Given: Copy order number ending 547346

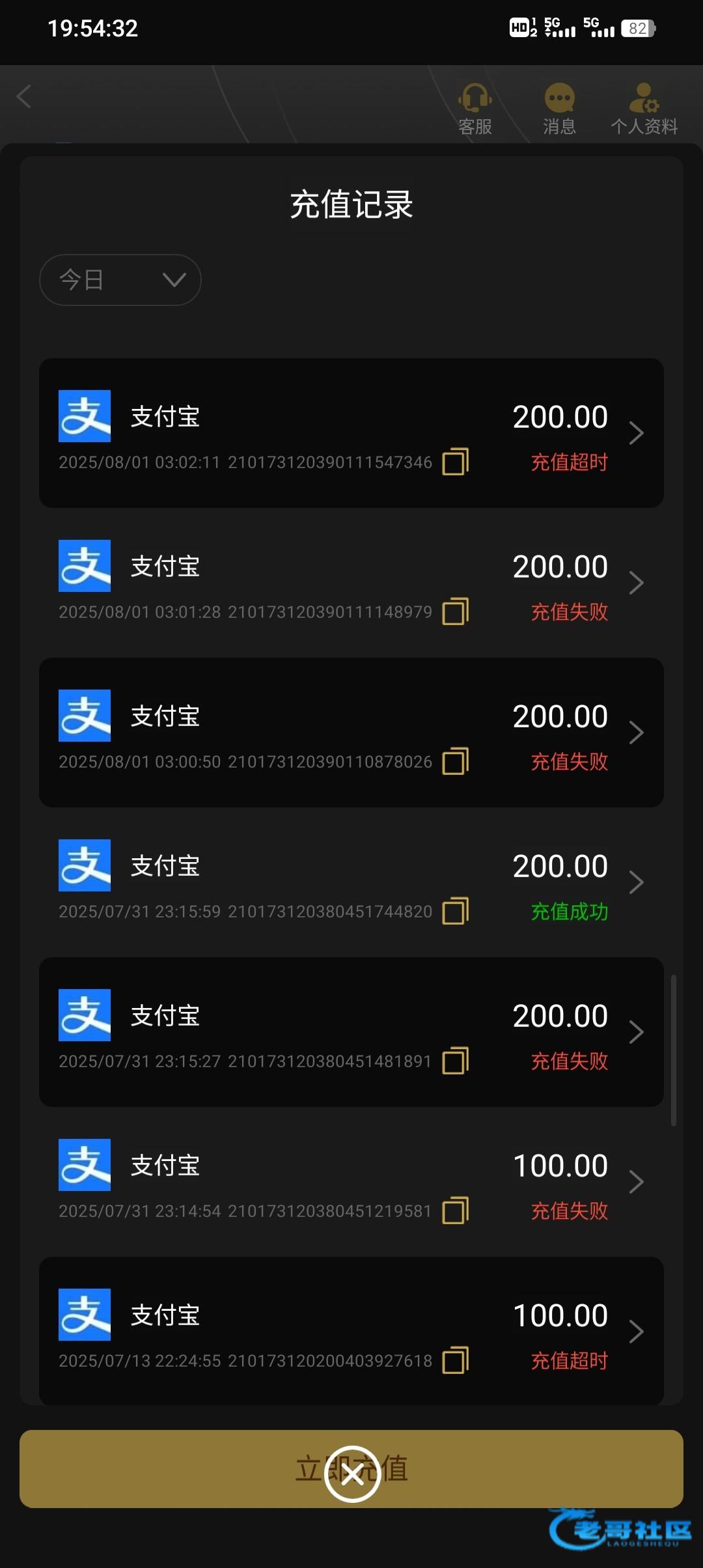Looking at the screenshot, I should [456, 462].
